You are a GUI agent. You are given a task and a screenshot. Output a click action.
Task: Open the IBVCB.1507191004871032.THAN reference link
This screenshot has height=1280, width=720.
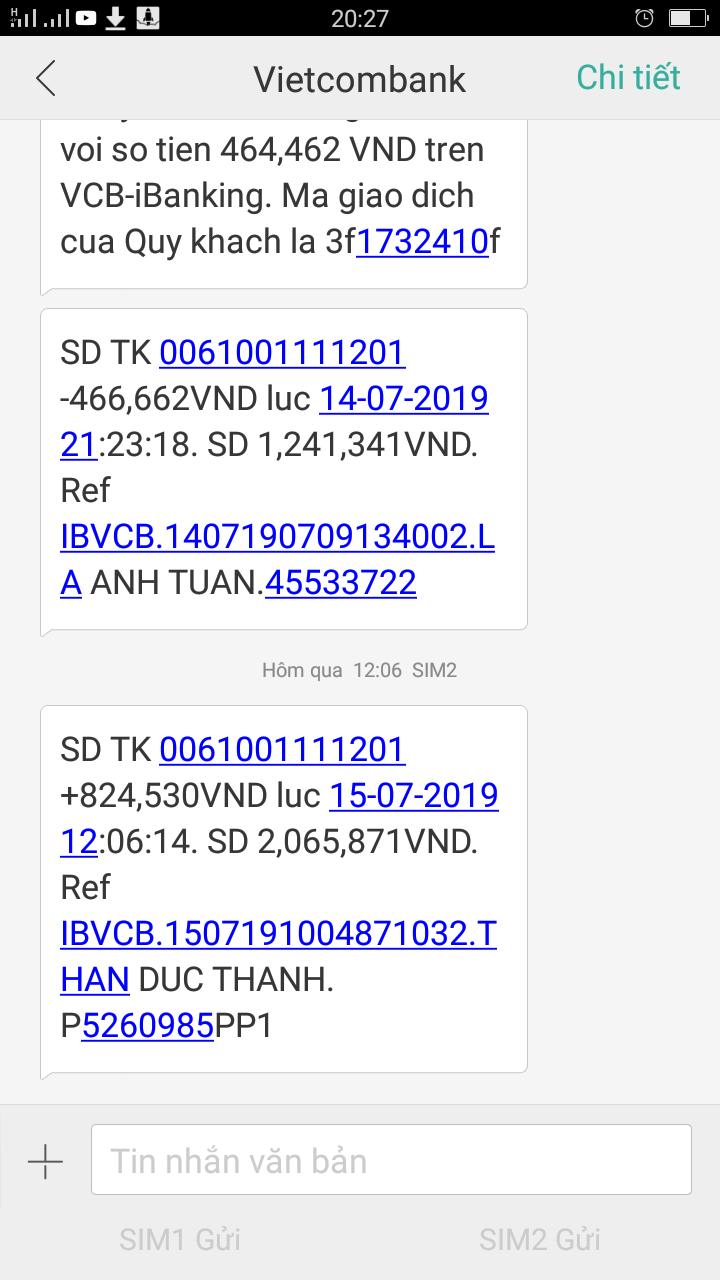pyautogui.click(x=278, y=934)
